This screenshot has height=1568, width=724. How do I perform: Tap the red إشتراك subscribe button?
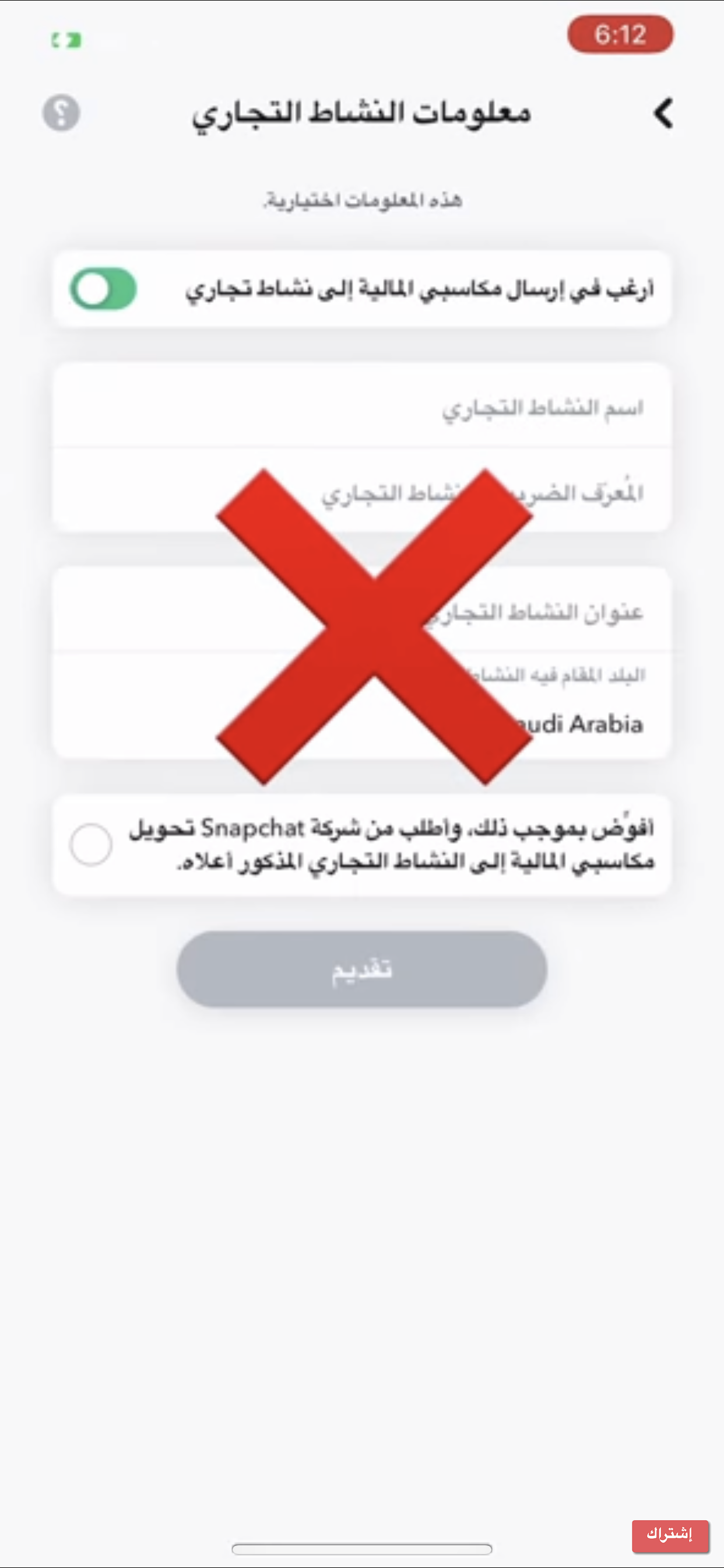[x=670, y=1535]
